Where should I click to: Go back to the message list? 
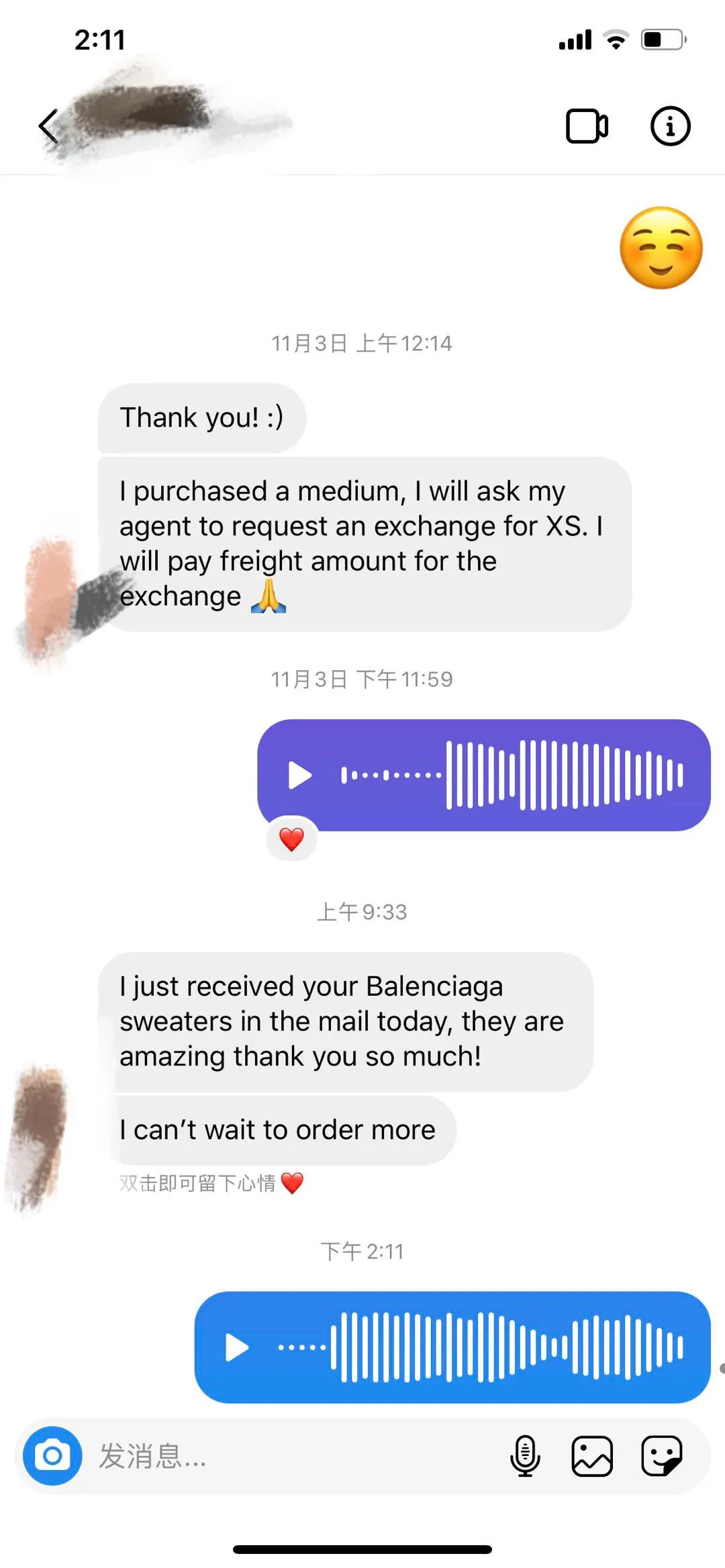point(48,126)
